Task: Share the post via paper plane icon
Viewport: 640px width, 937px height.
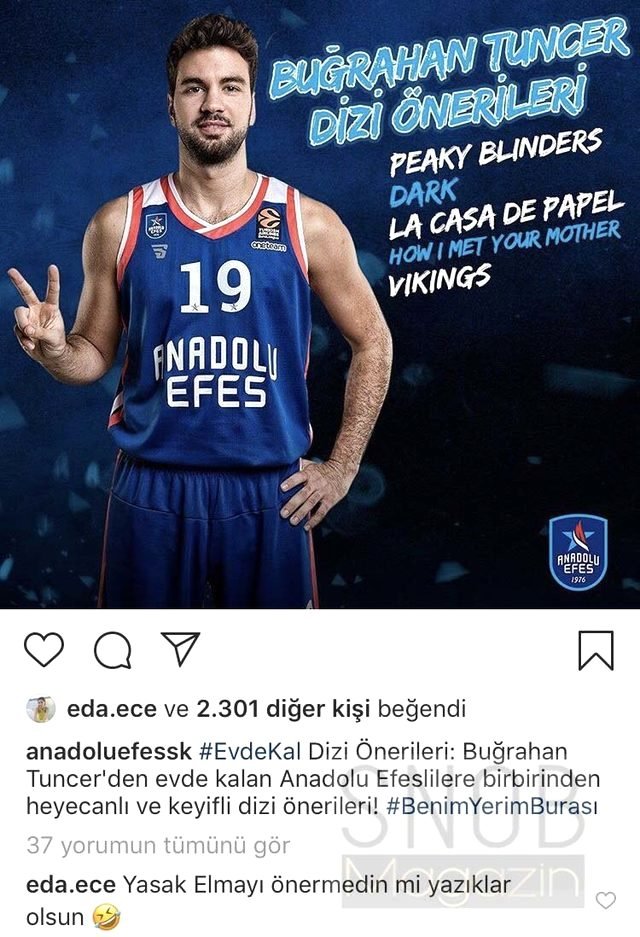Action: pos(181,649)
